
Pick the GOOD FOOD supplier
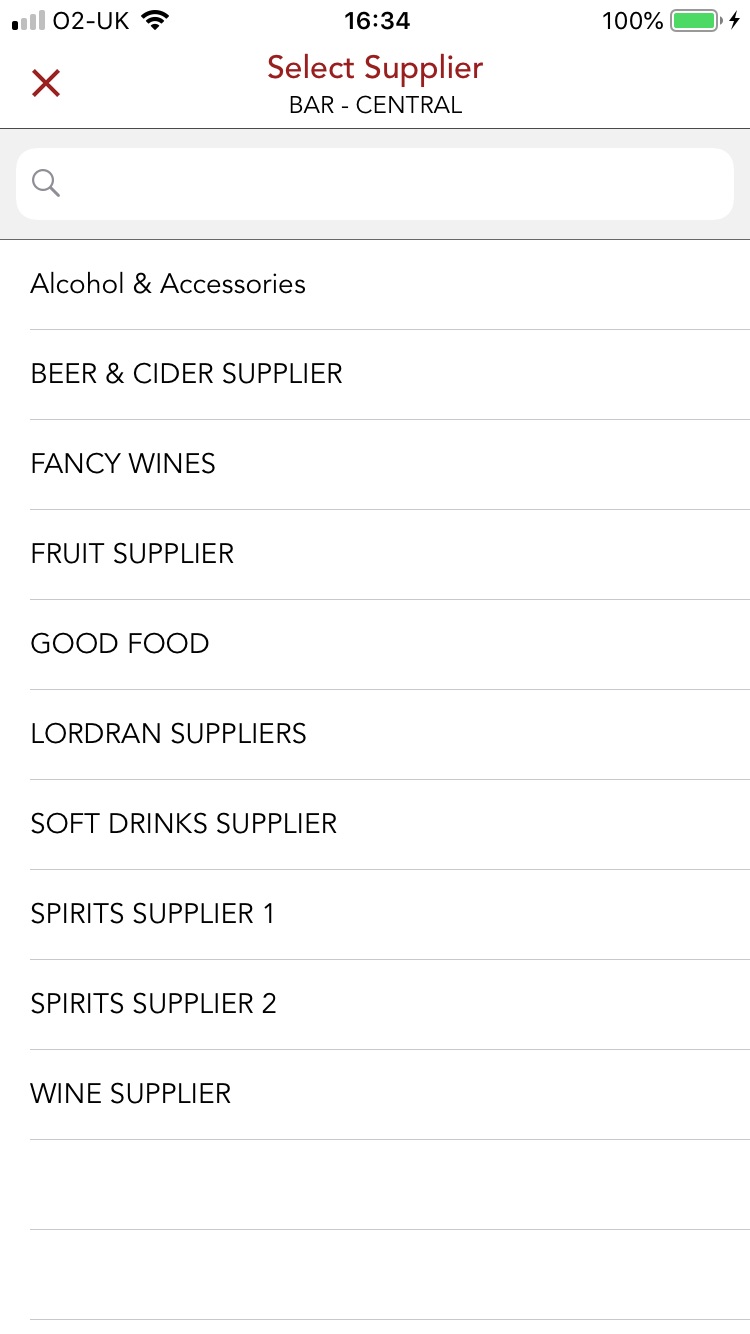pos(120,644)
